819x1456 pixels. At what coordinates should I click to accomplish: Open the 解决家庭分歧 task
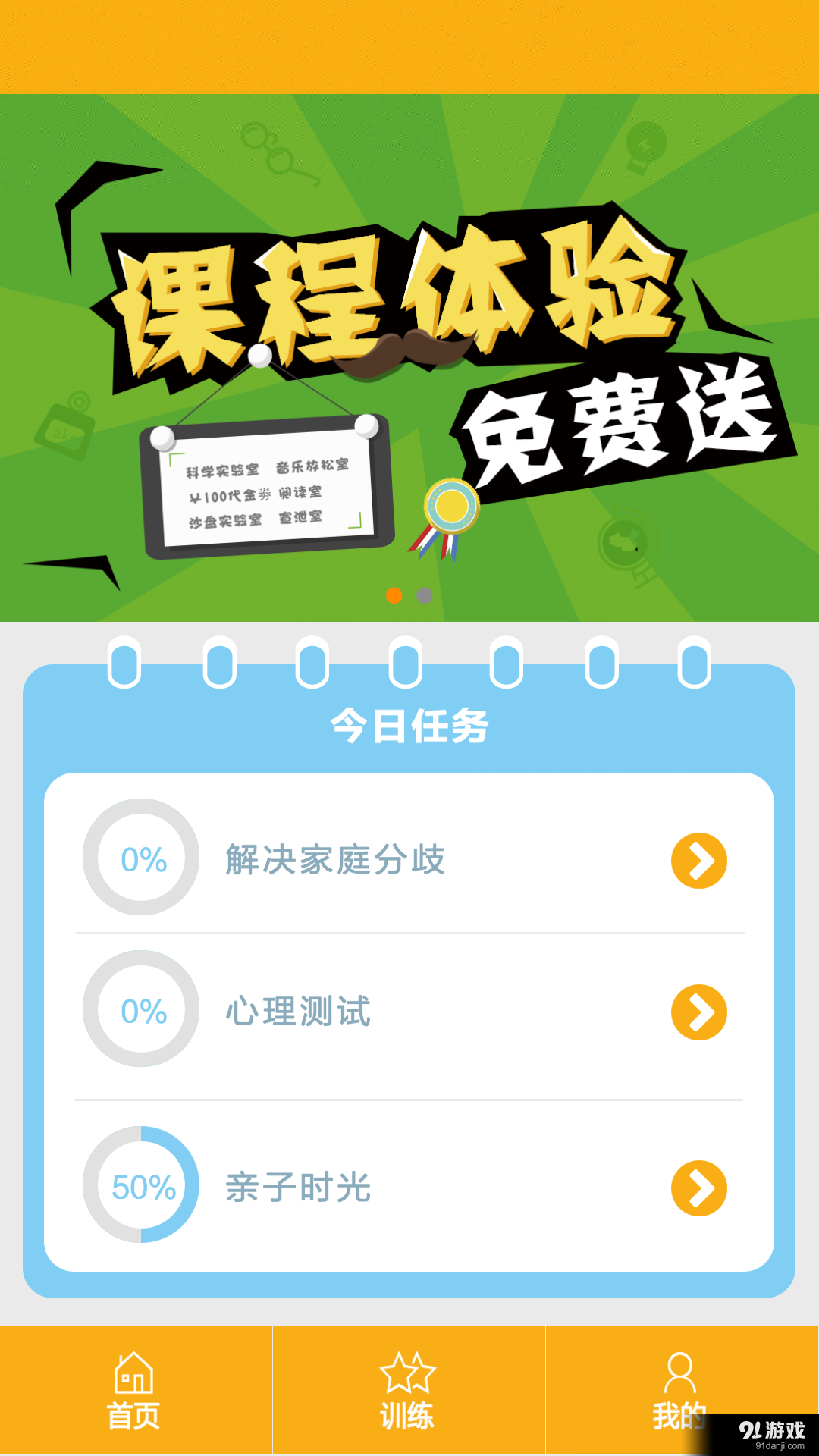point(336,861)
